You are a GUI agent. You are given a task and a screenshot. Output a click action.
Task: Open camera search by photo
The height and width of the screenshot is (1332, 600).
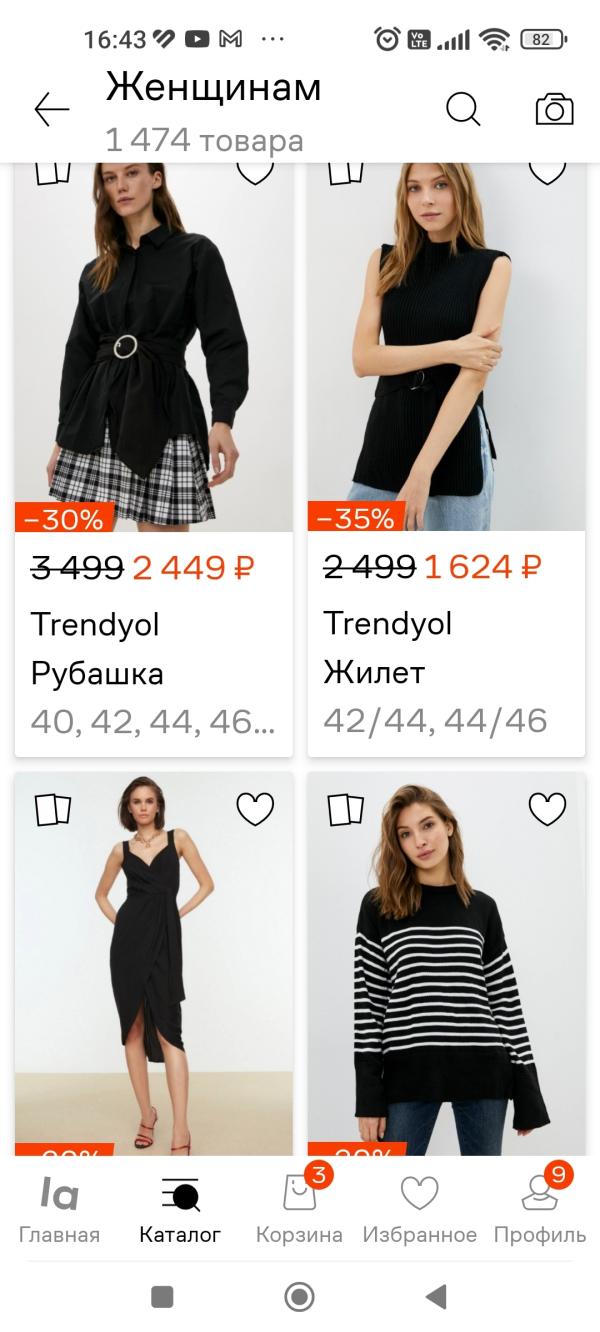(x=554, y=109)
